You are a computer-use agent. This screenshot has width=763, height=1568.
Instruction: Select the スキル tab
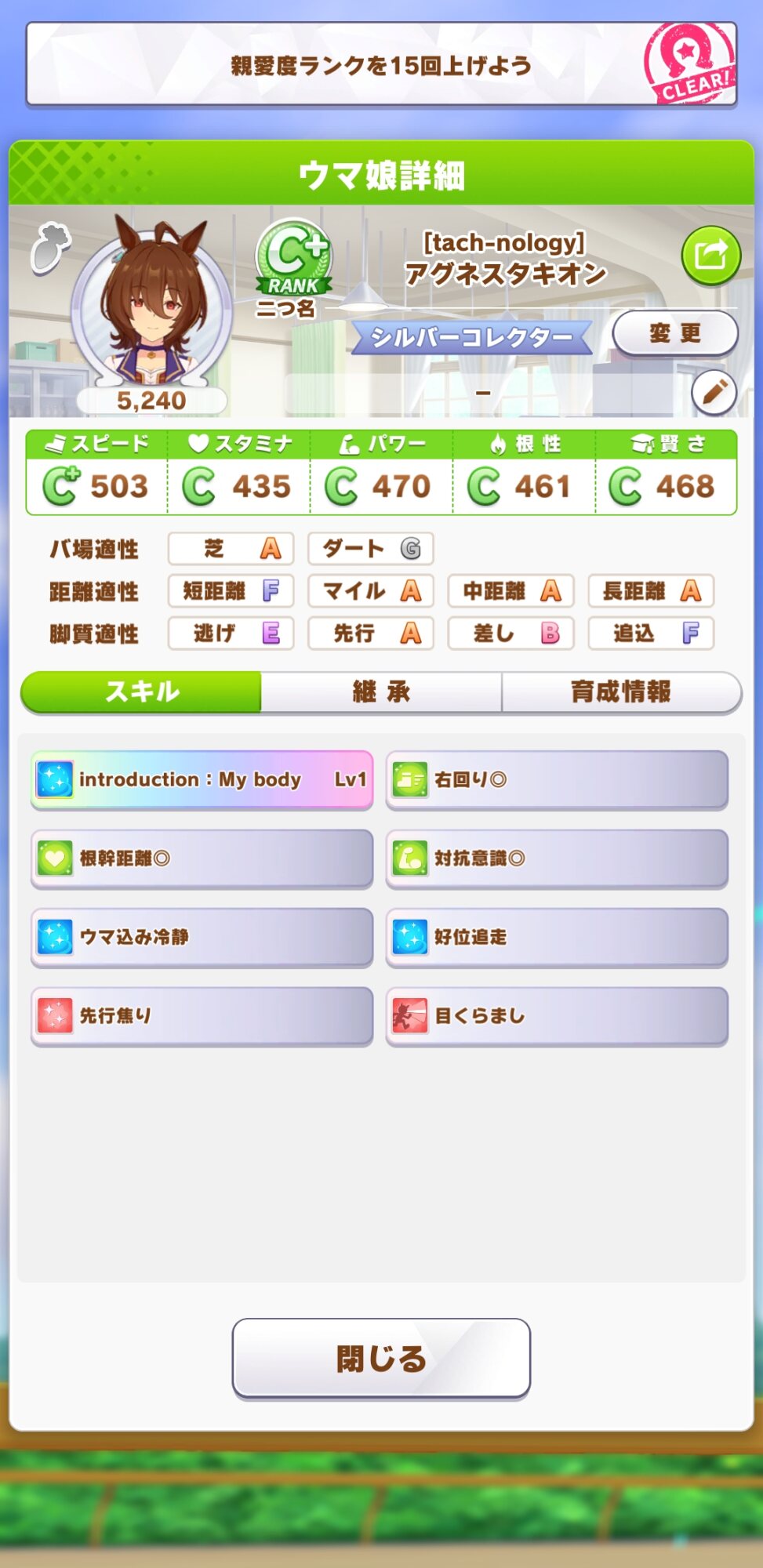pyautogui.click(x=142, y=691)
